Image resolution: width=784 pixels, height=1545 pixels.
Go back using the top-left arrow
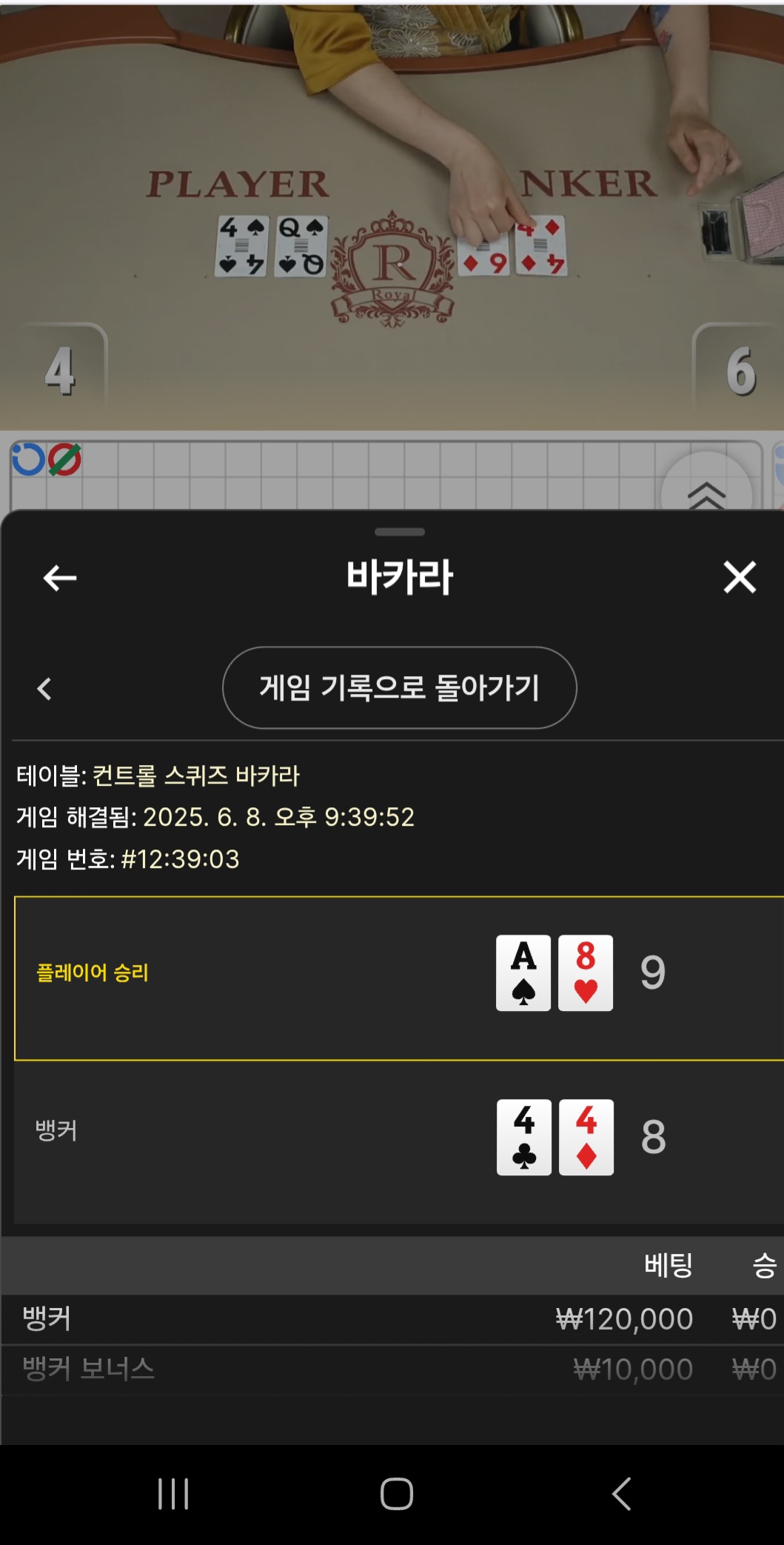[60, 578]
